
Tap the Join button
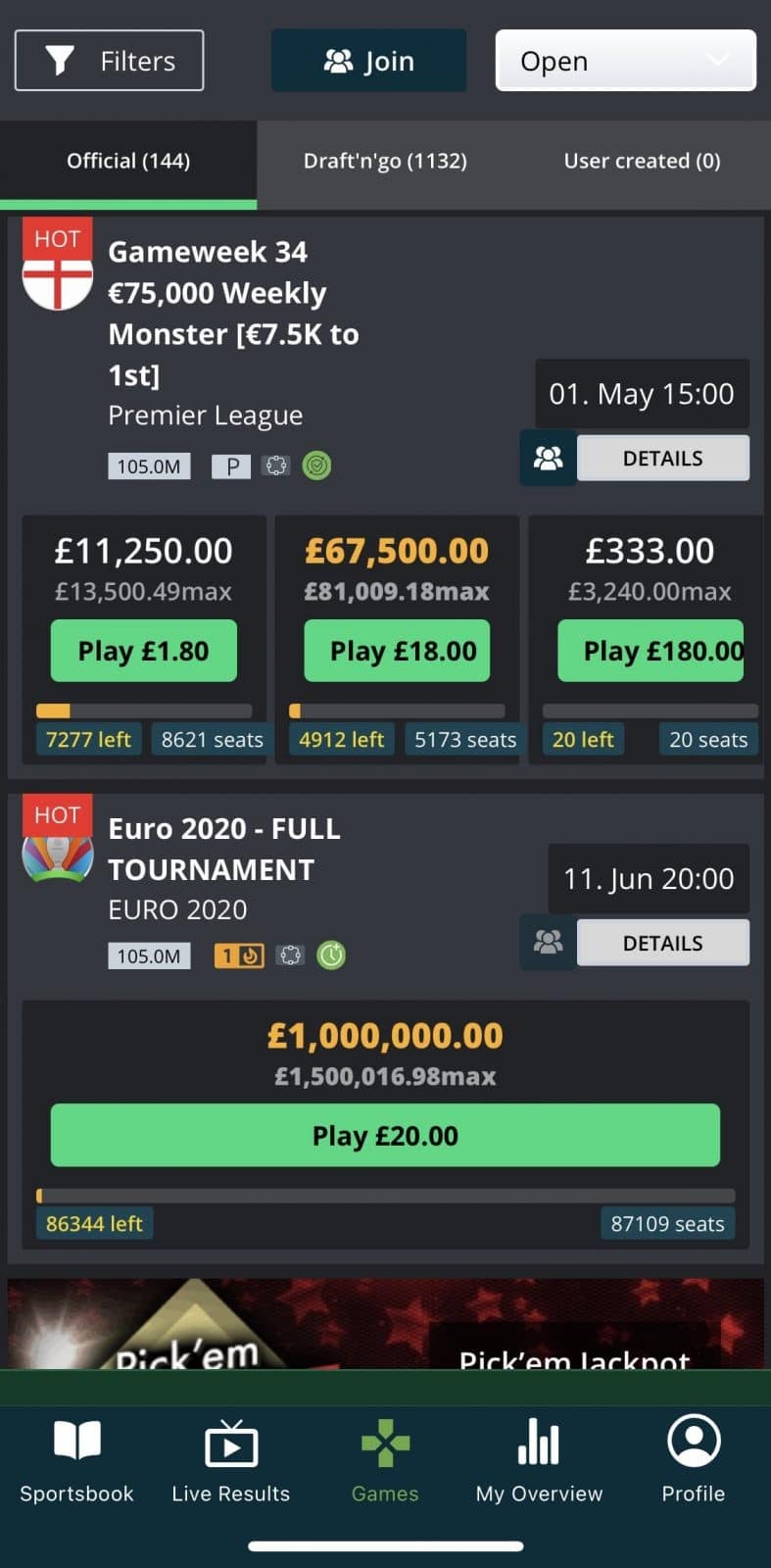[x=368, y=61]
